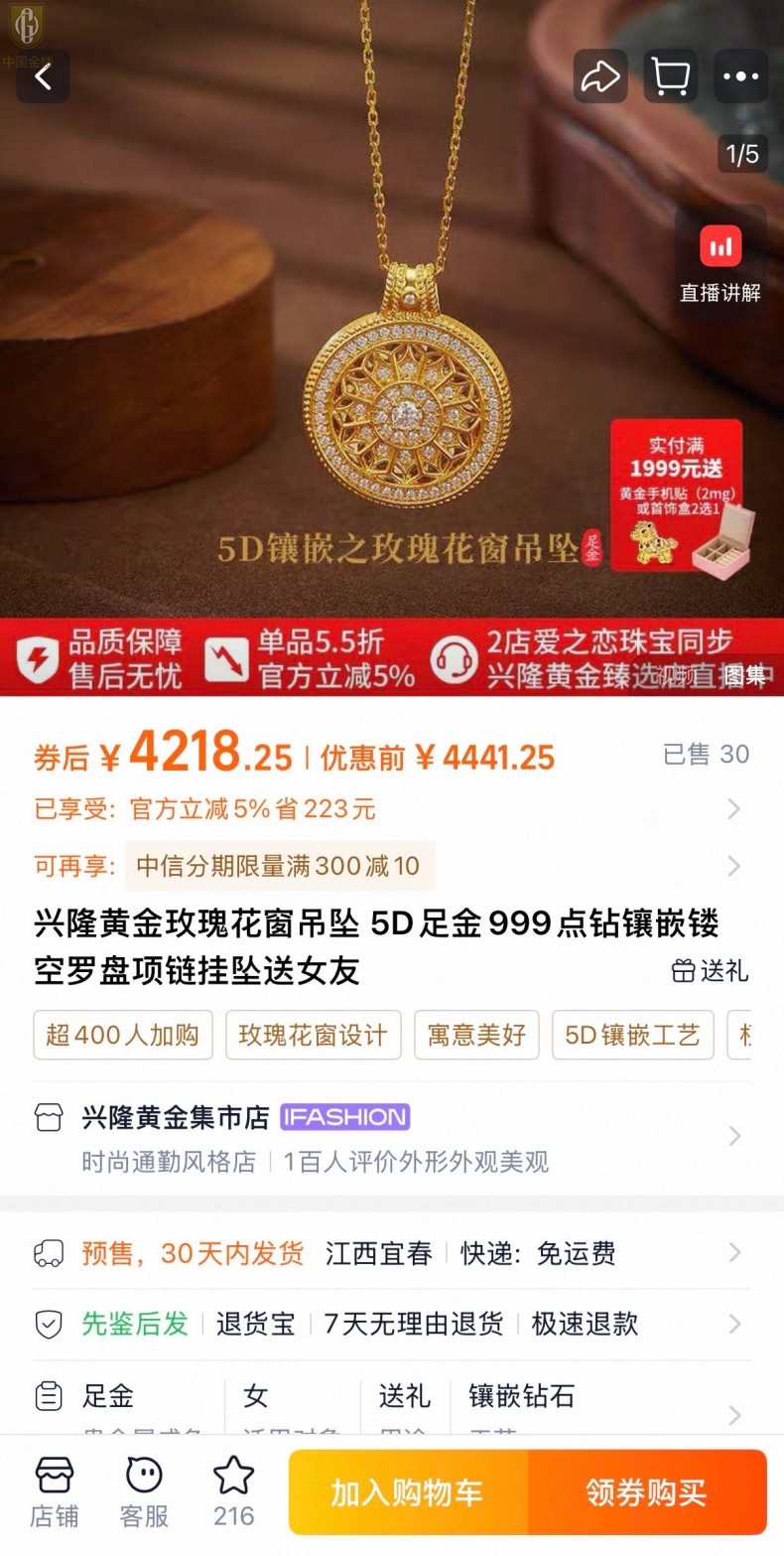Tap the 送礼 gift button

[x=711, y=970]
